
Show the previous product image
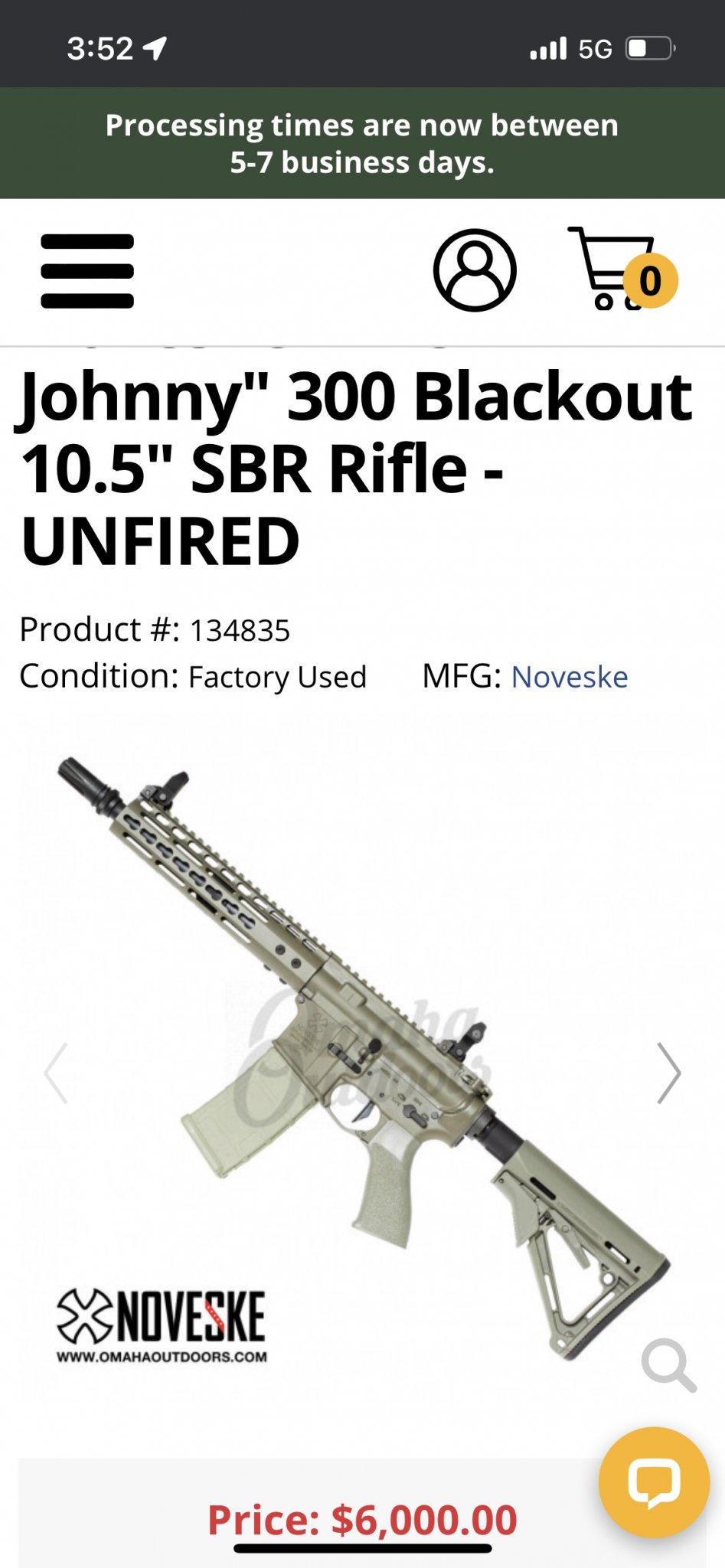click(56, 1073)
